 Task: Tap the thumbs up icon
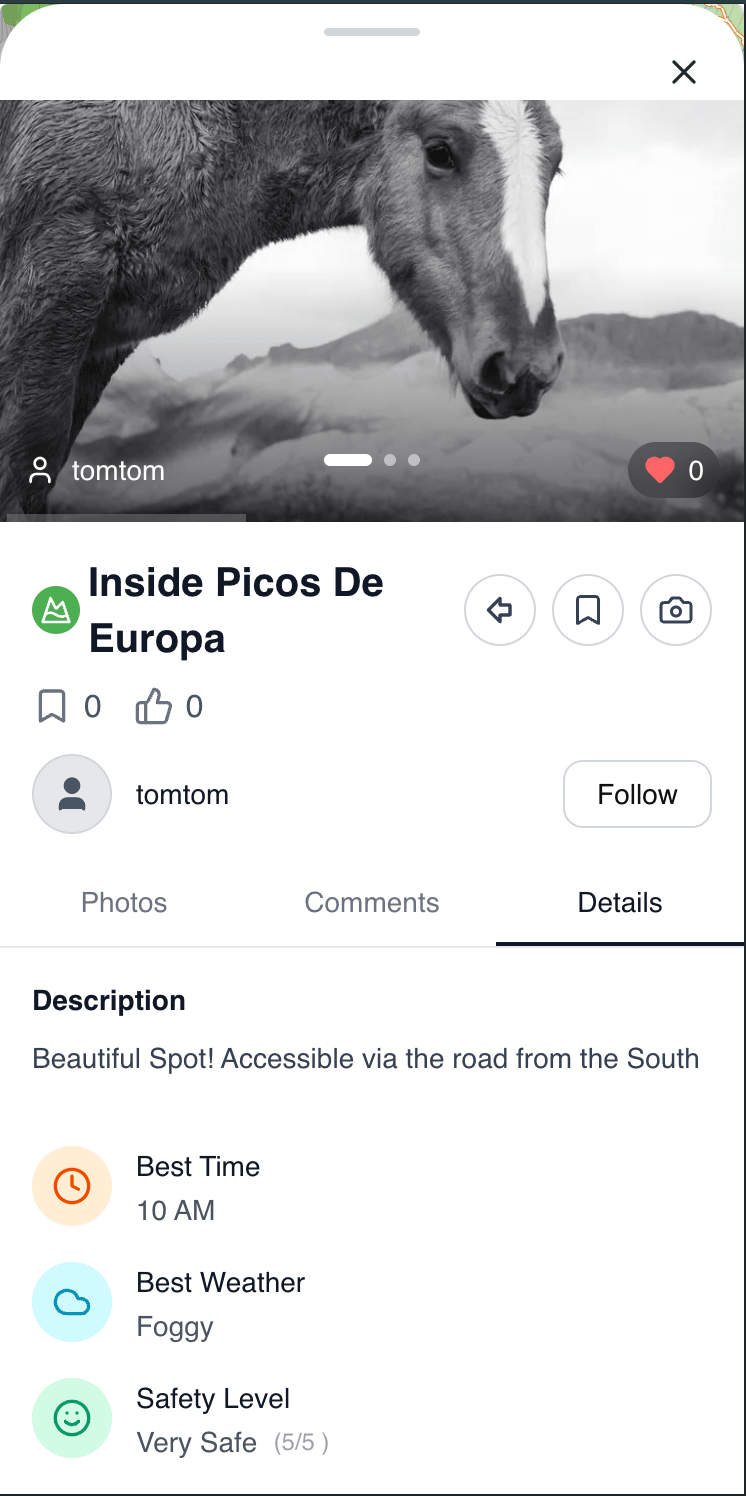coord(154,708)
